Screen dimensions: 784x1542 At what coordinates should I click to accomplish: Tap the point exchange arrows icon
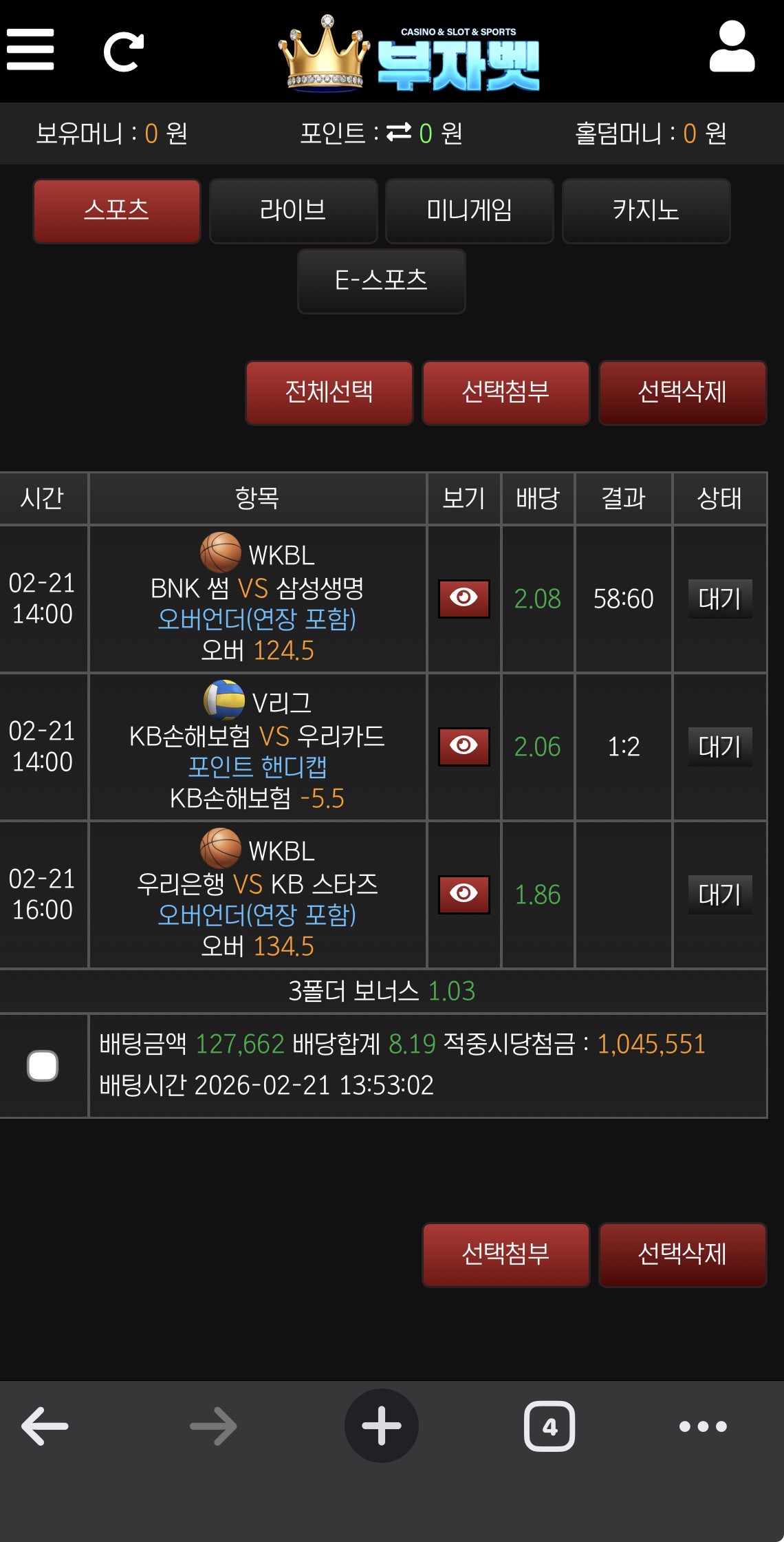point(399,131)
